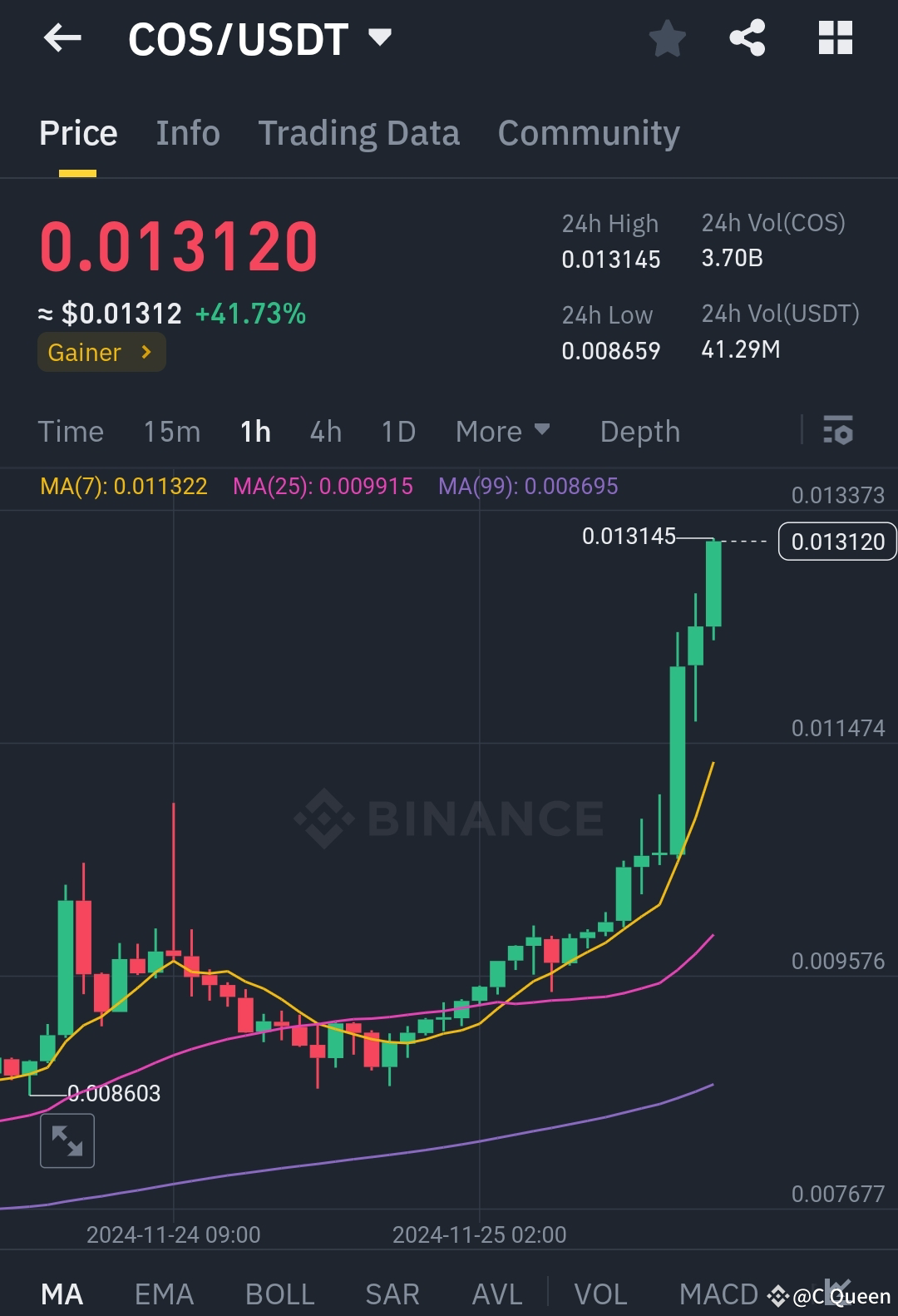Click the back arrow to exit chart
The height and width of the screenshot is (1316, 898).
pyautogui.click(x=62, y=38)
